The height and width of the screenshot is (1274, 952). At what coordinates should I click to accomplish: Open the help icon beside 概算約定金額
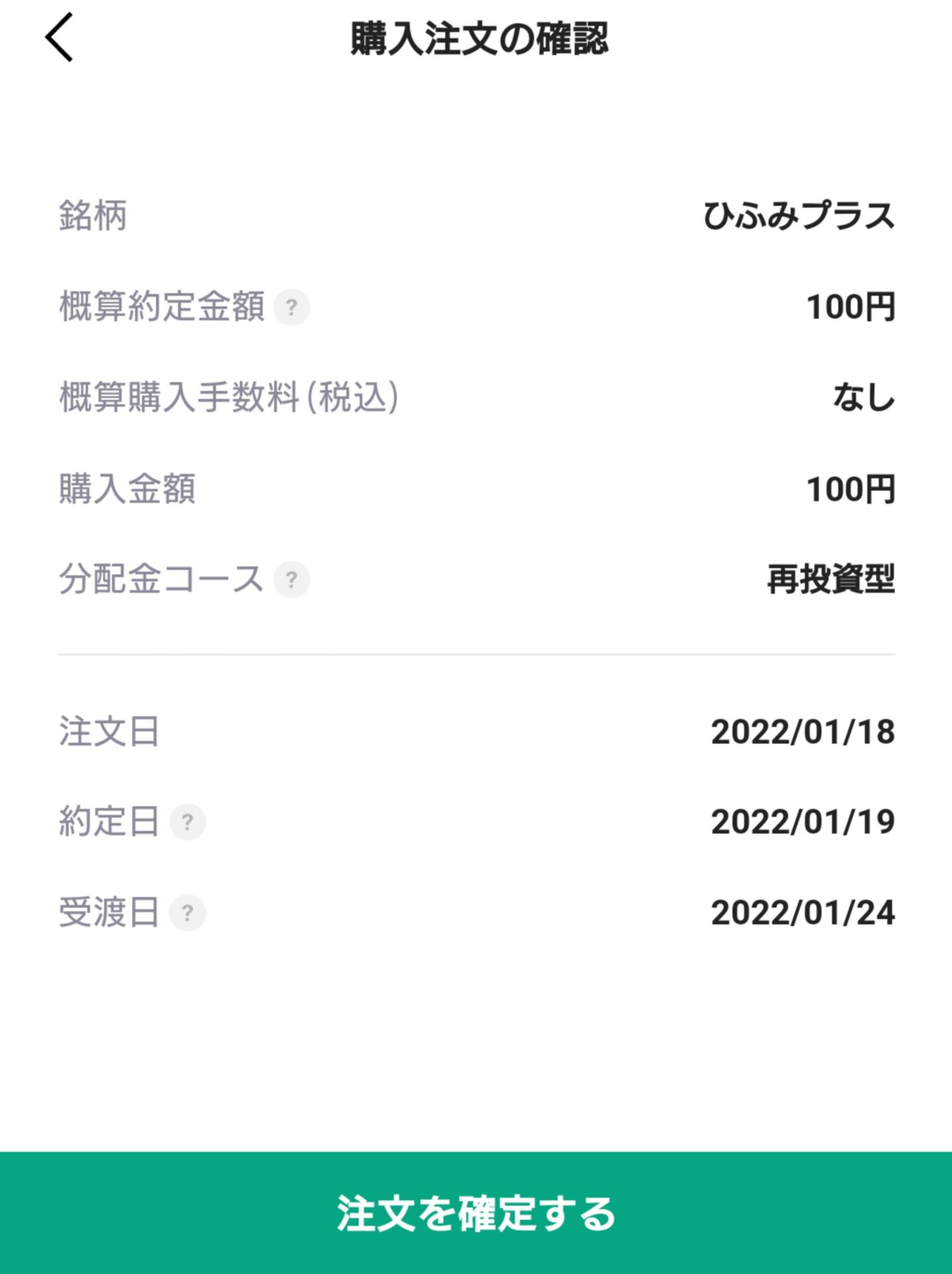(x=291, y=307)
